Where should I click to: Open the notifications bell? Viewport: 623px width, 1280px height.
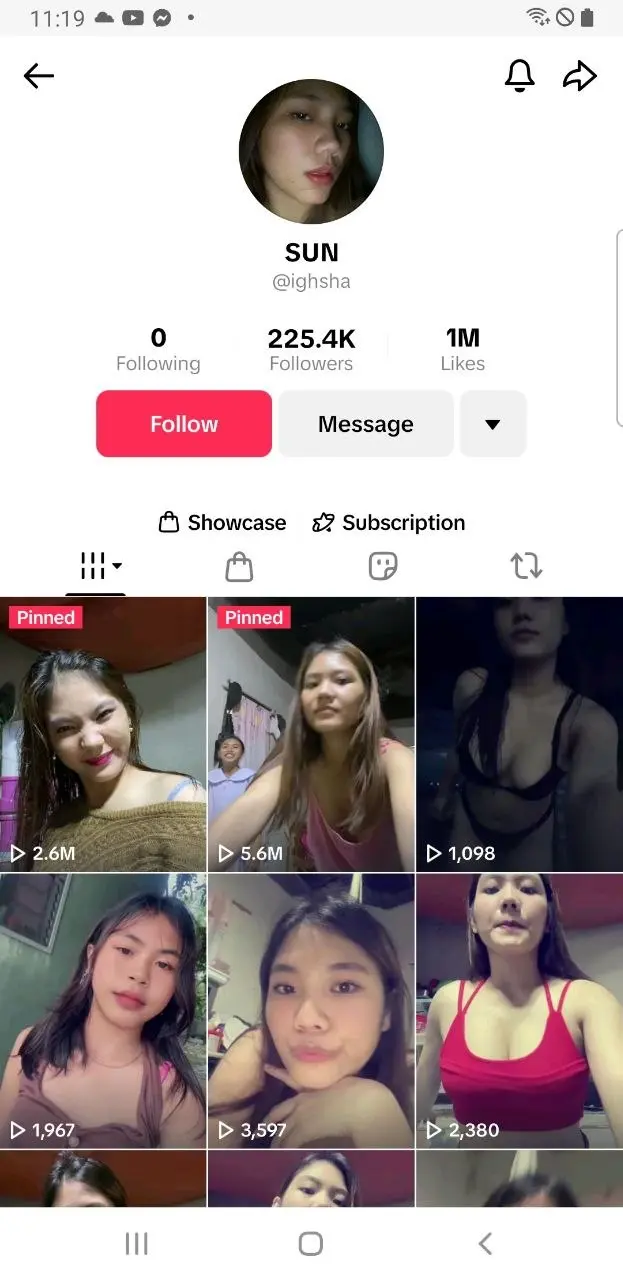click(519, 76)
